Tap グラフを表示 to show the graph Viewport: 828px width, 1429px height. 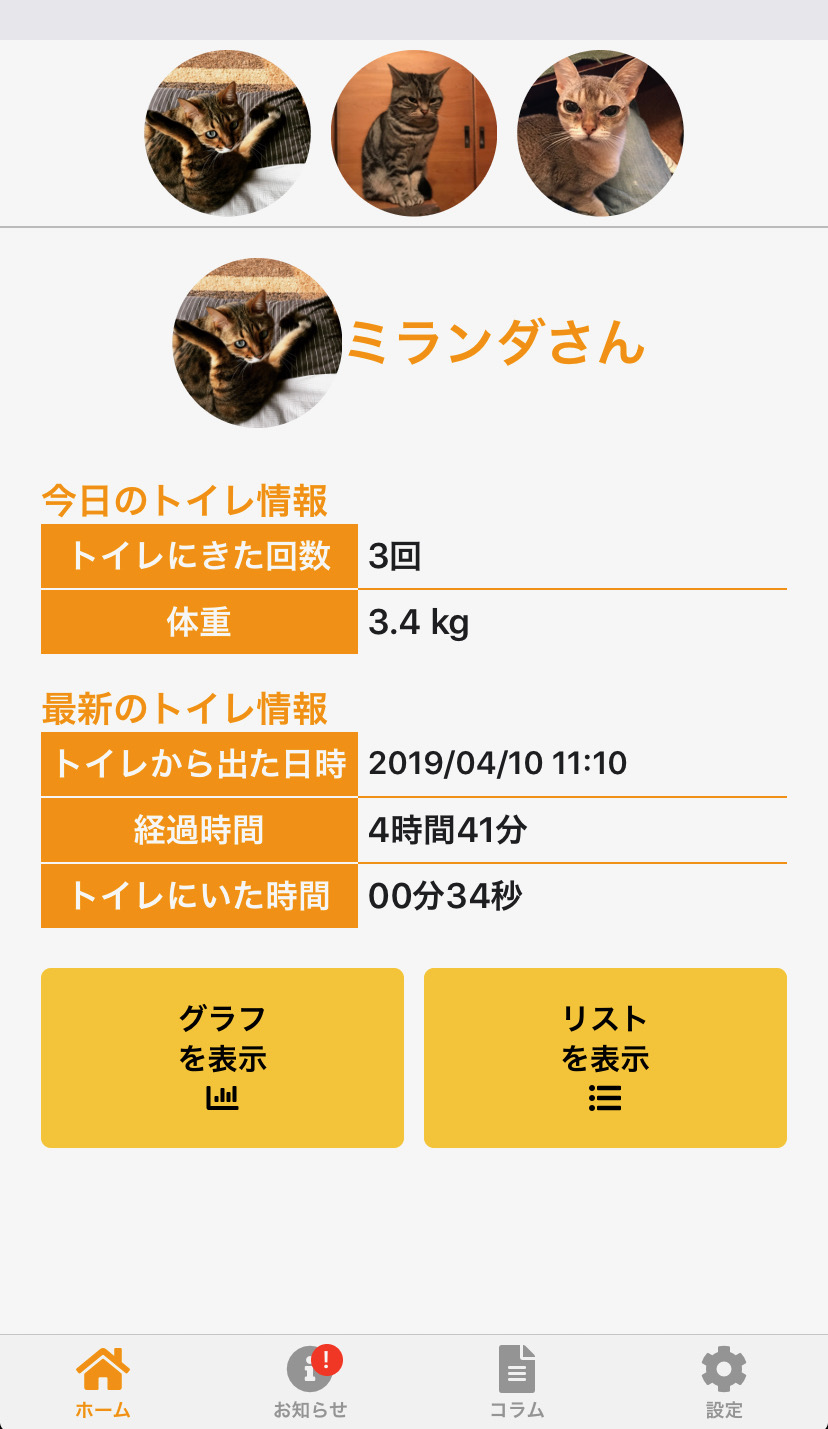(222, 1058)
